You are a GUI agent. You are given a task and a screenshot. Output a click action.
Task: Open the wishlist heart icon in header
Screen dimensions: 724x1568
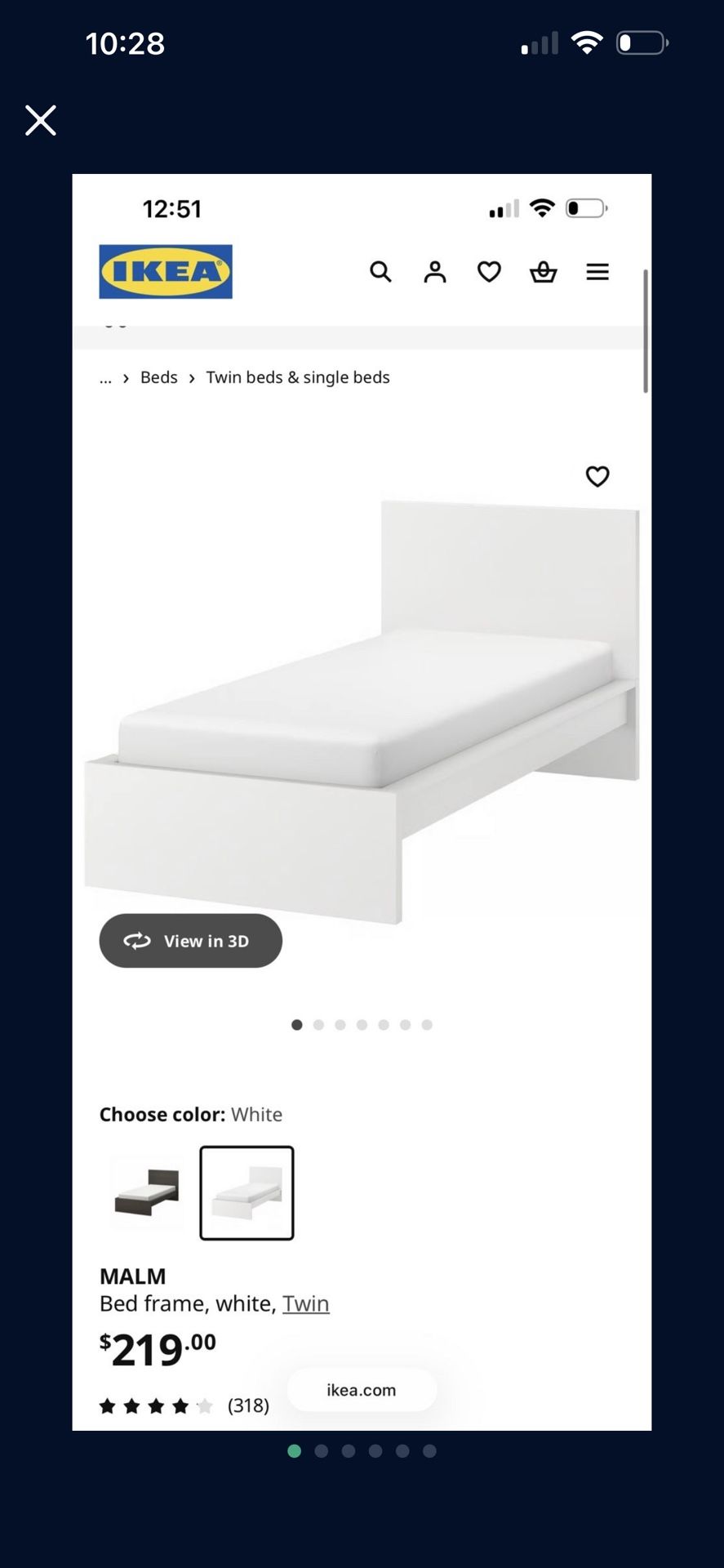[x=488, y=272]
